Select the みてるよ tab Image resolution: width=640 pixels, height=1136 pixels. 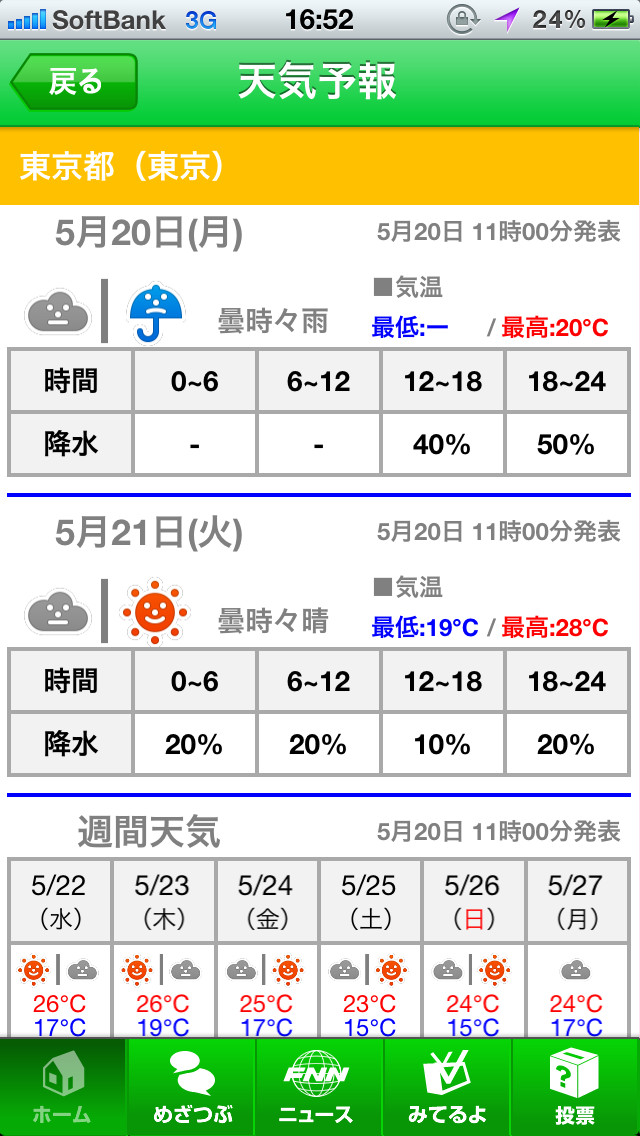447,1088
